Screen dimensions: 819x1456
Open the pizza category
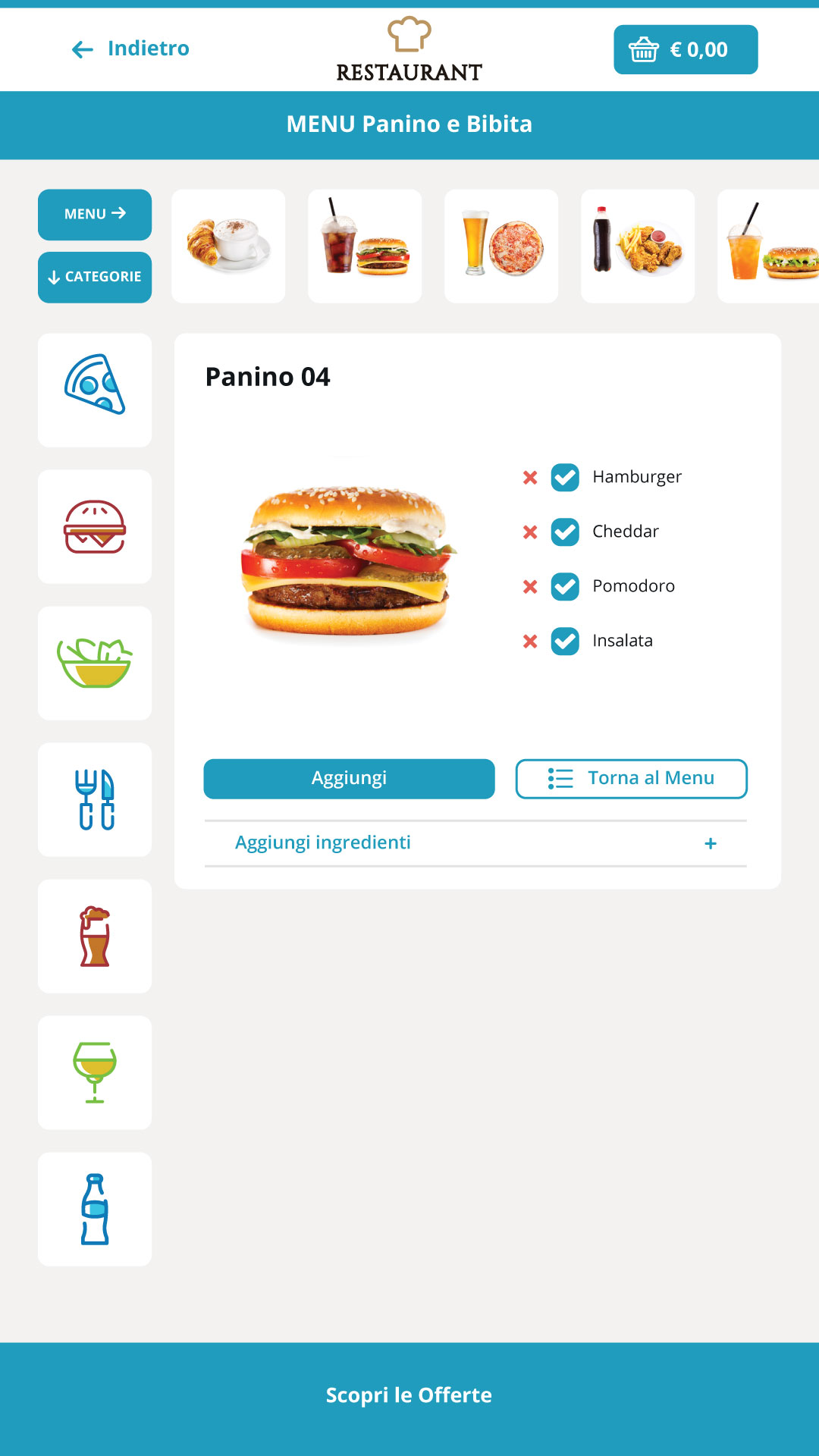[95, 390]
